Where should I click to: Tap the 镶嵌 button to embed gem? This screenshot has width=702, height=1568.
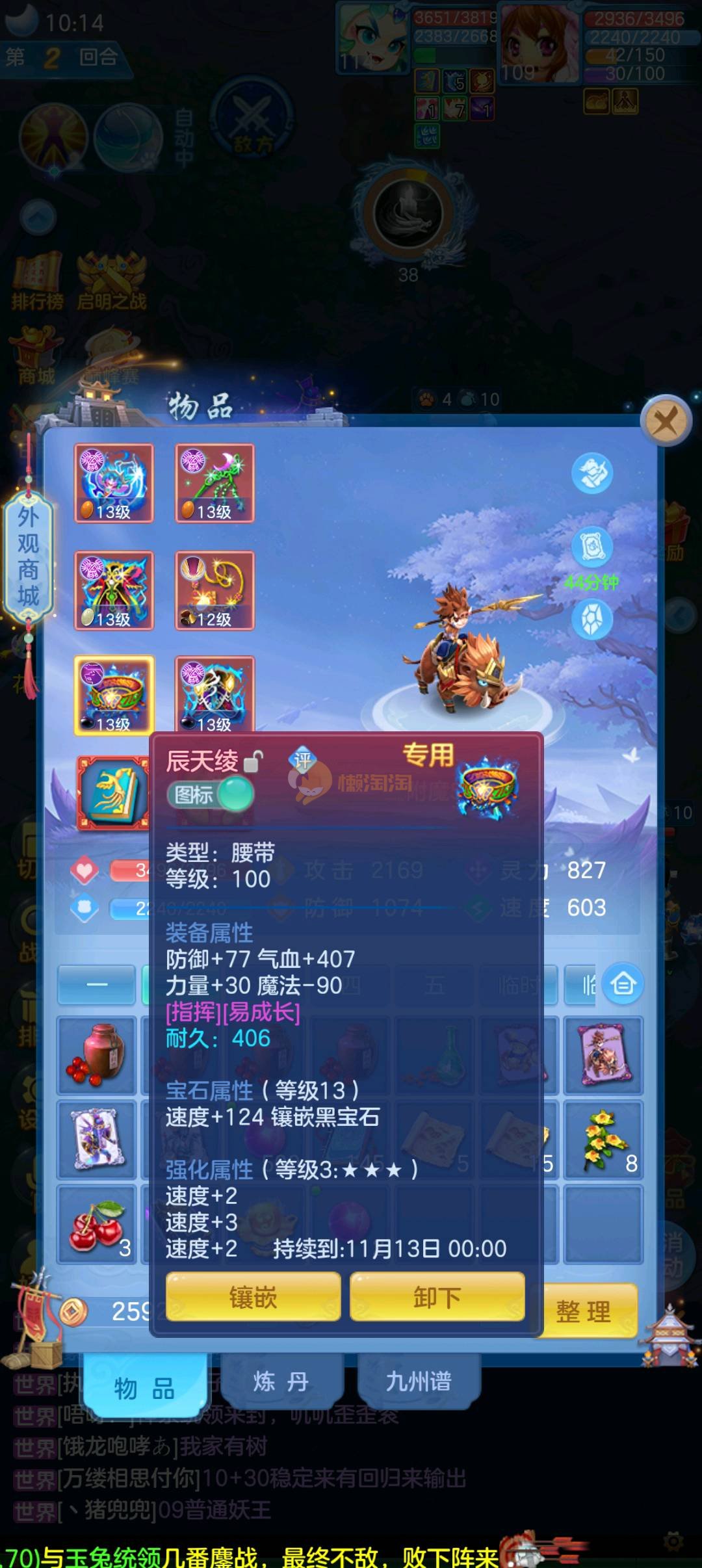click(253, 1297)
